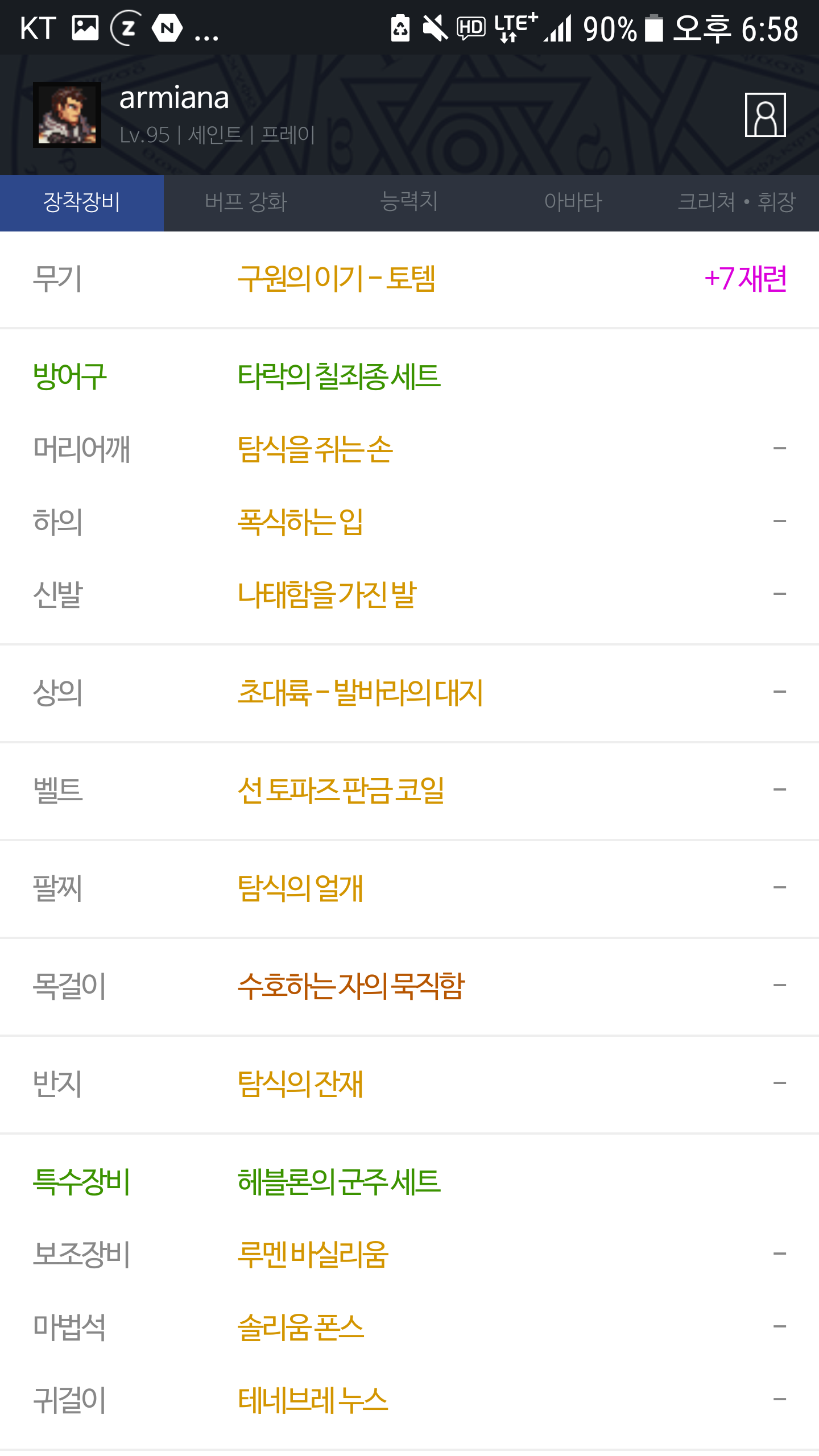Switch to the 능력치 tab
The width and height of the screenshot is (819, 1456).
[409, 202]
